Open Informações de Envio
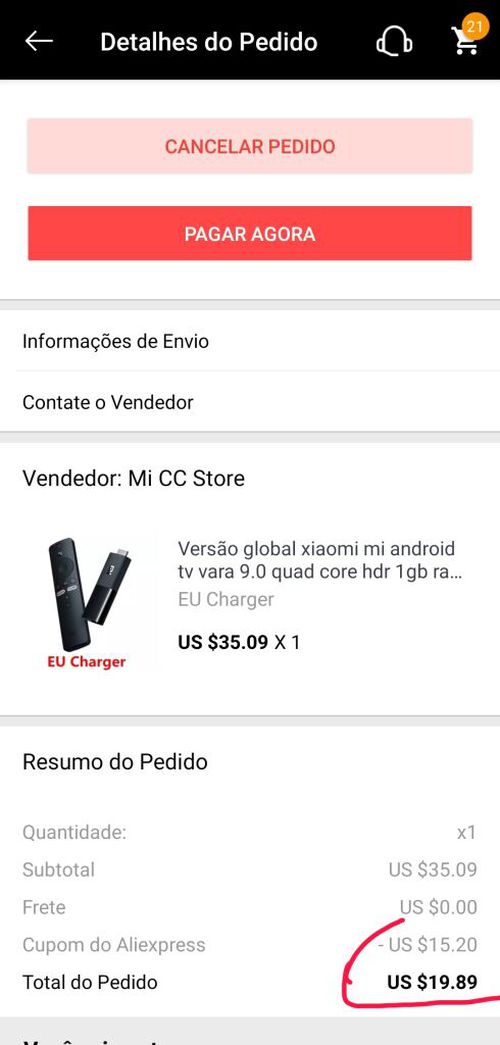This screenshot has width=500, height=1045. [250, 341]
